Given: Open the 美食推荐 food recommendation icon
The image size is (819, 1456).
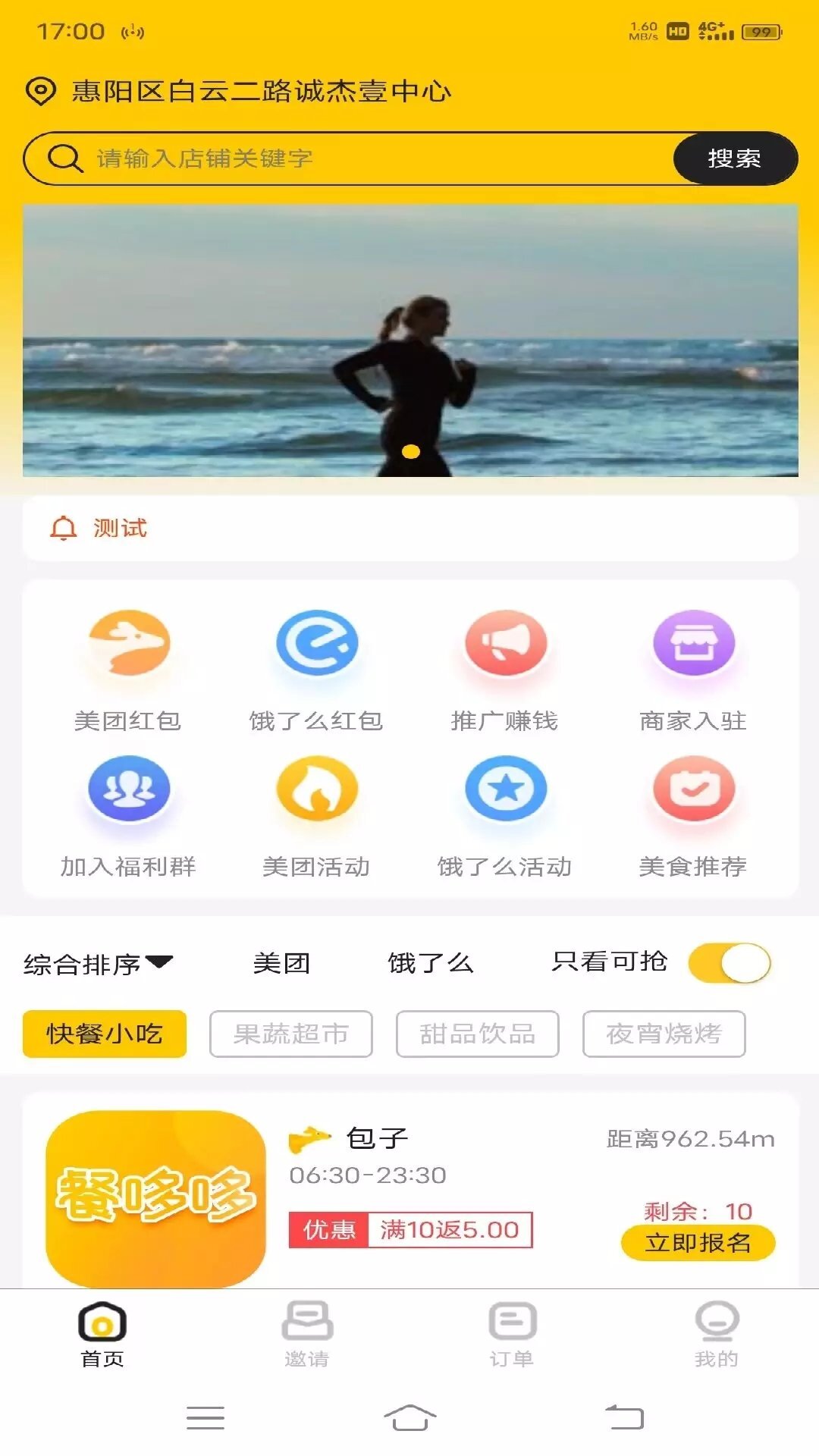Looking at the screenshot, I should pos(695,789).
